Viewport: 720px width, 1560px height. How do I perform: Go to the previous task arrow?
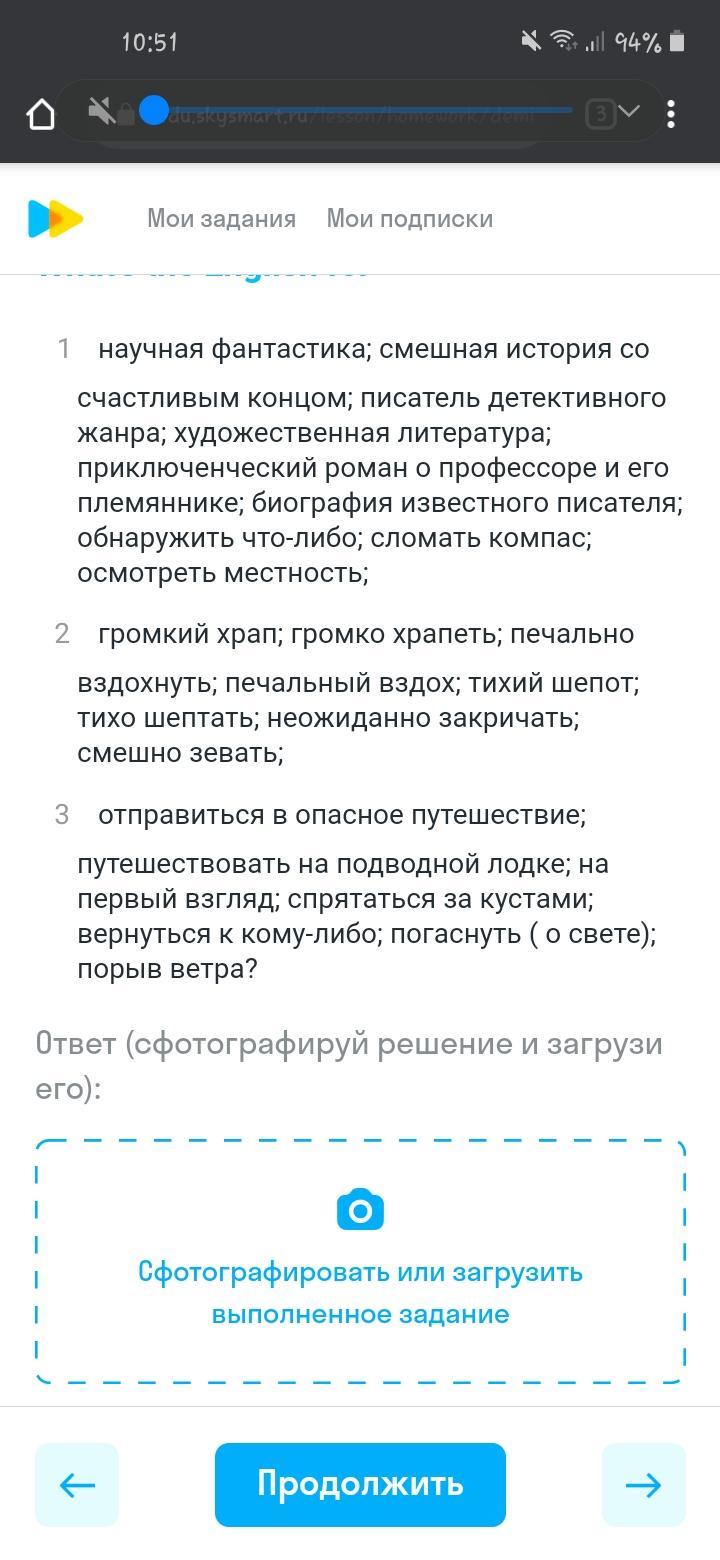pyautogui.click(x=77, y=1484)
